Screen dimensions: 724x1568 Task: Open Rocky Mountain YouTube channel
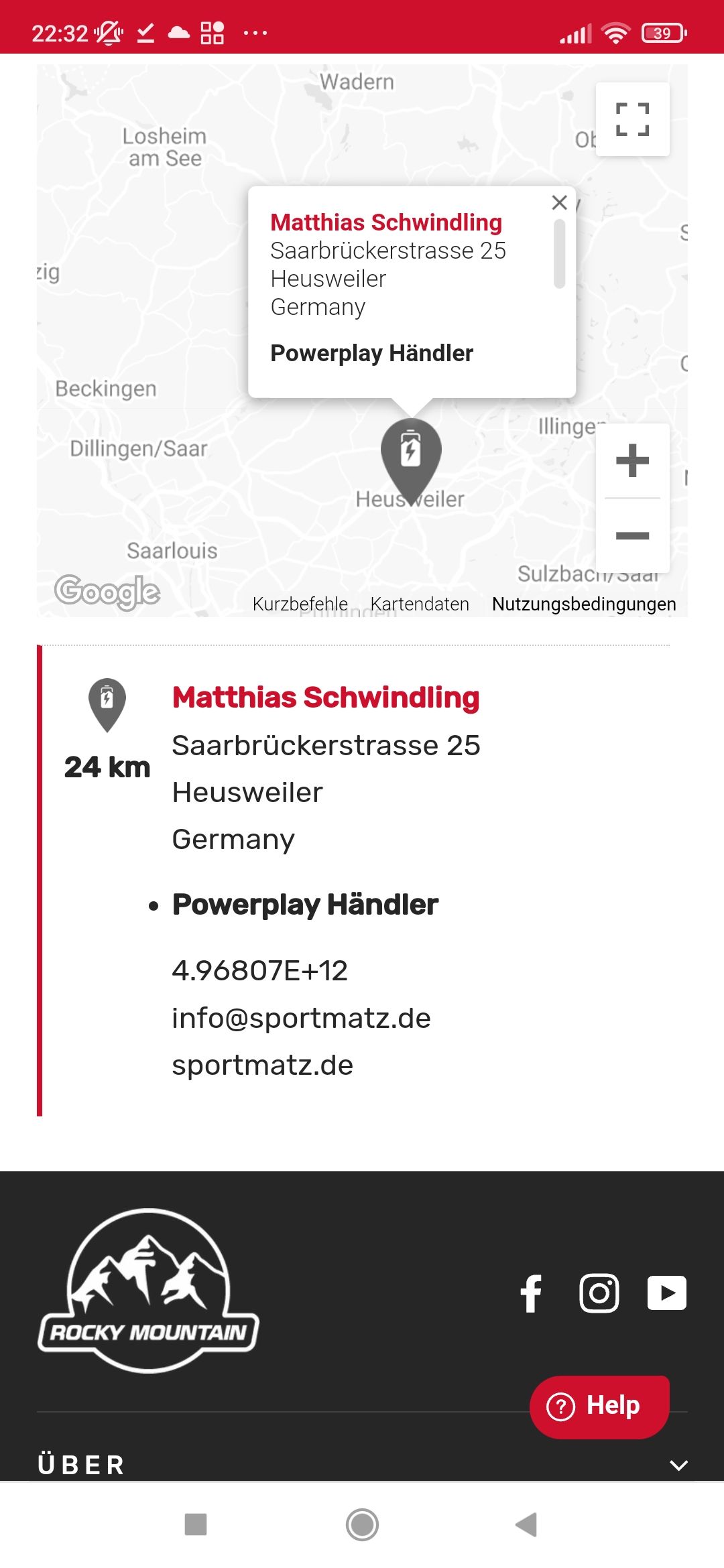tap(666, 1293)
